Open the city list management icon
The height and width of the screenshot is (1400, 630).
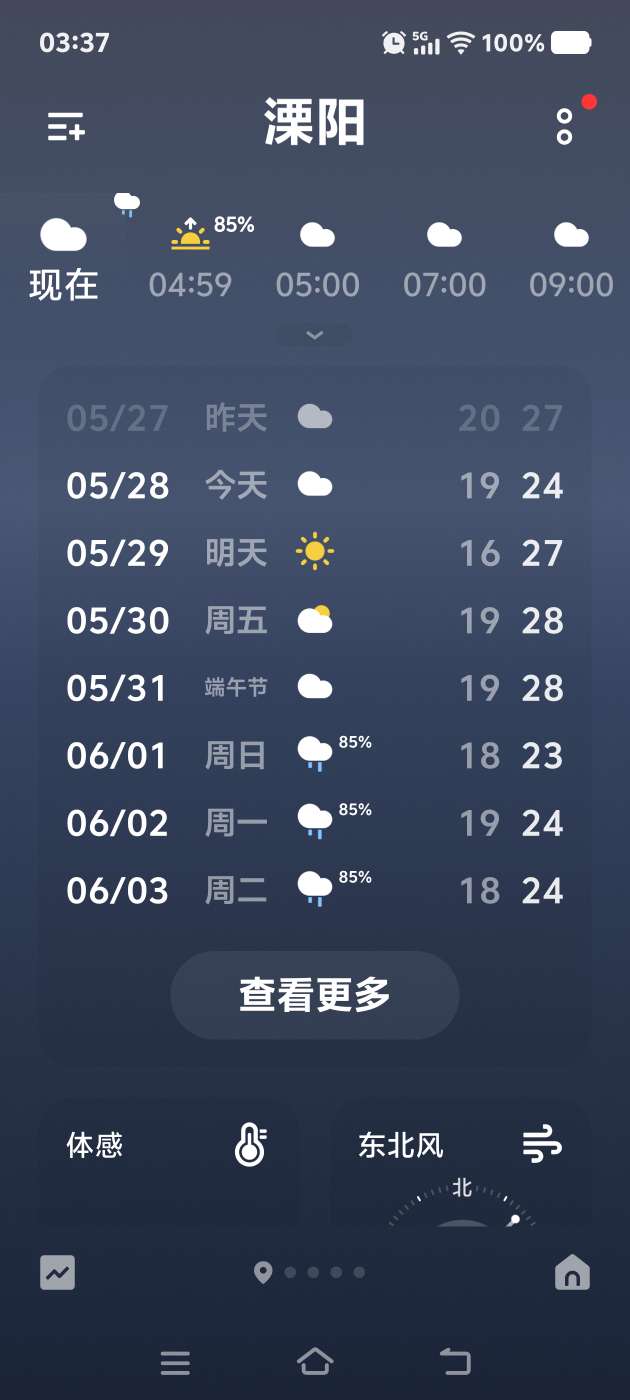click(x=66, y=126)
